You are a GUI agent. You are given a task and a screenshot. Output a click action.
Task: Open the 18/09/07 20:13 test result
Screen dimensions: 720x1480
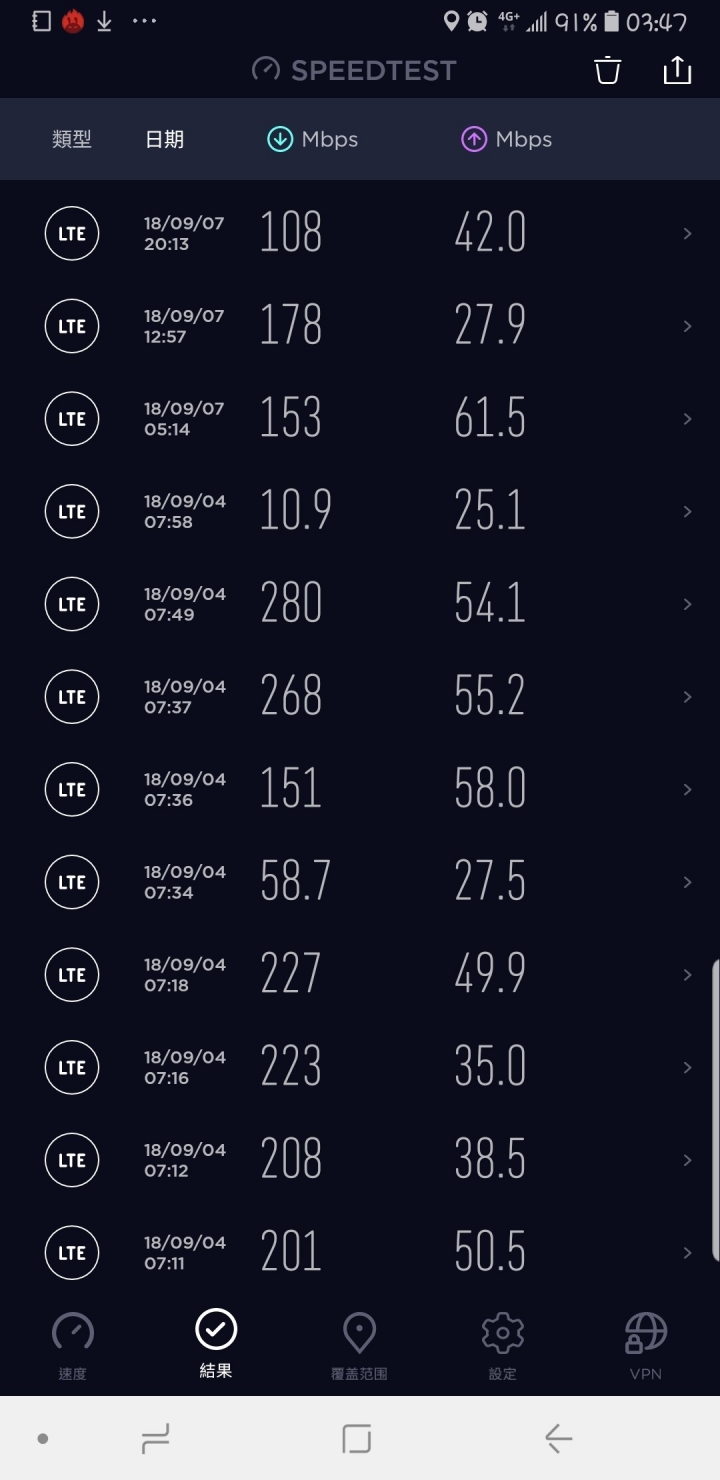(x=360, y=233)
